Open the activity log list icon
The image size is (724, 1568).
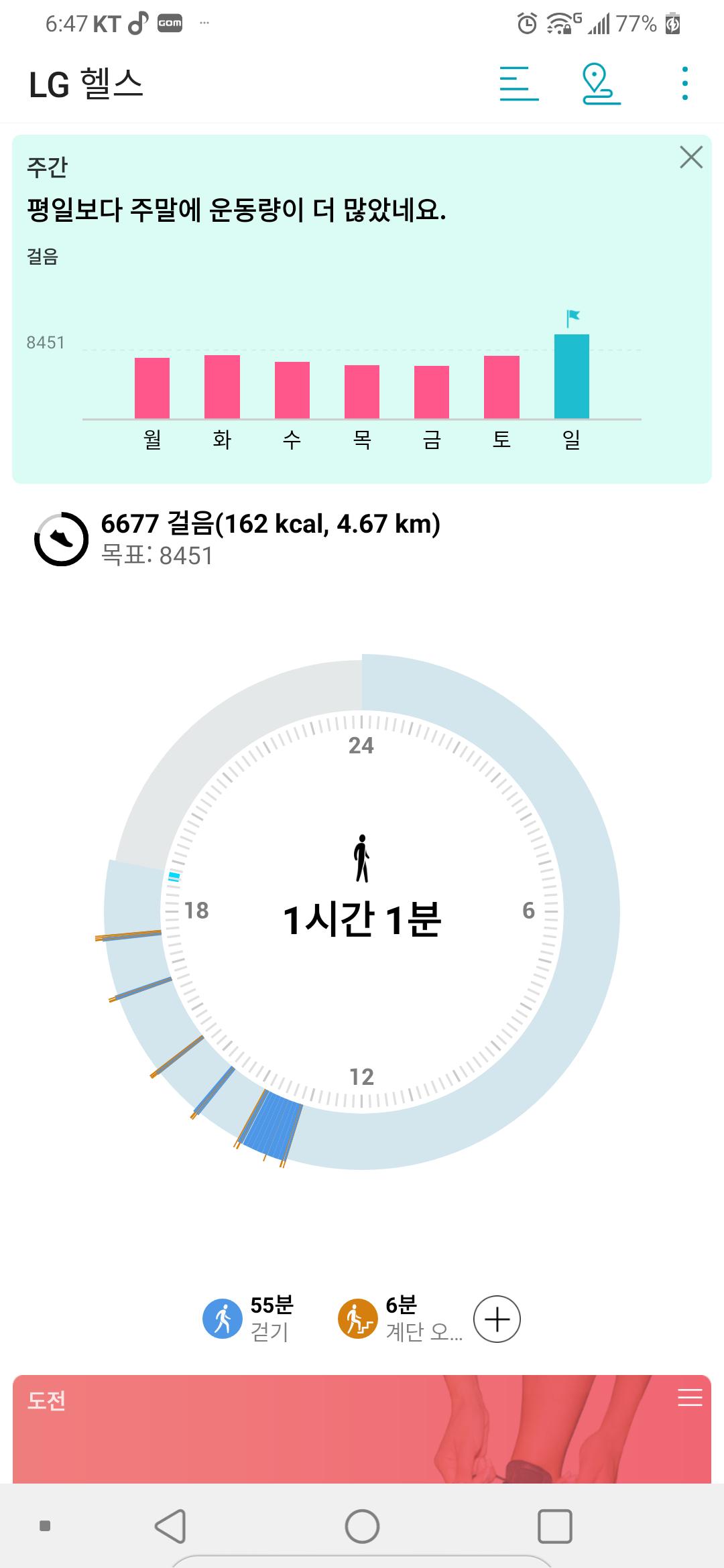(x=519, y=84)
